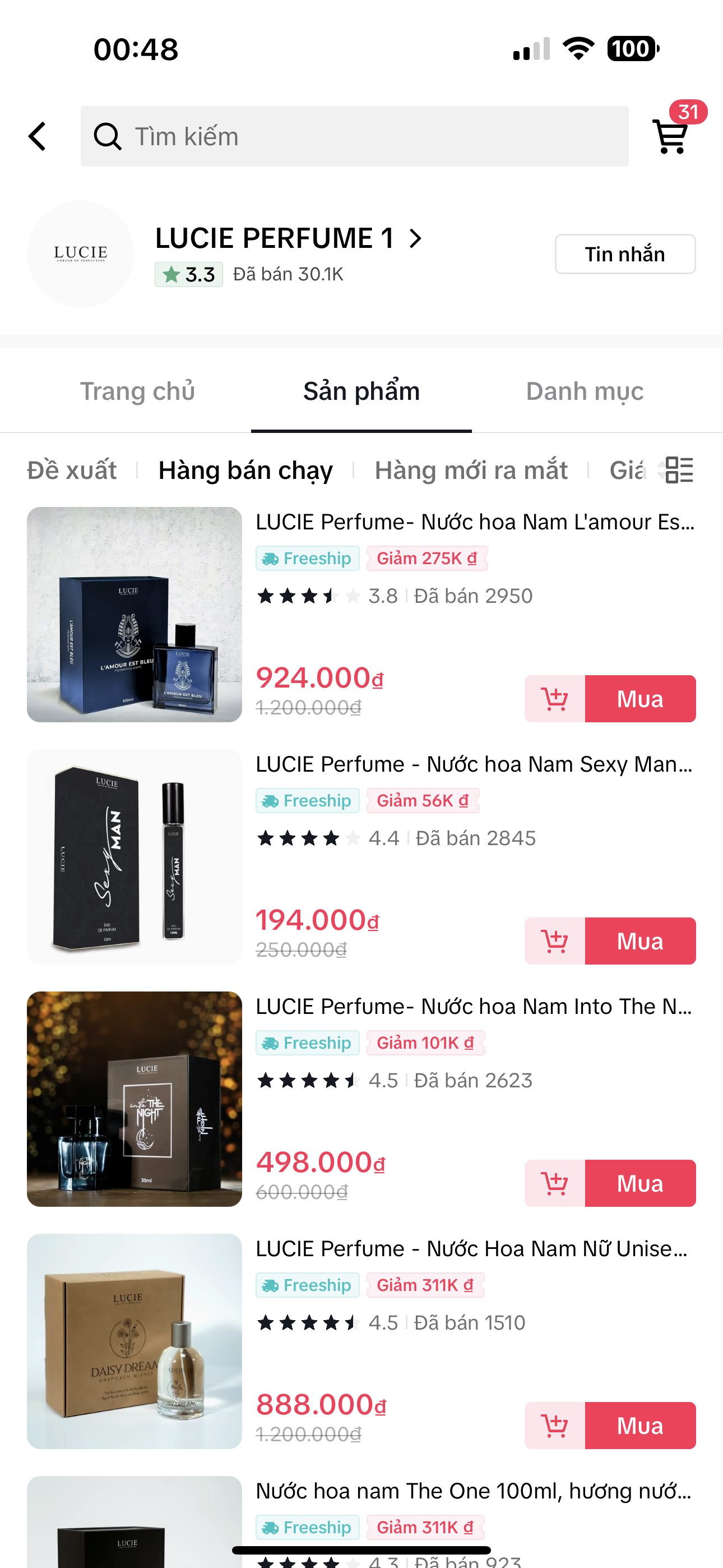Viewport: 723px width, 1568px height.
Task: Change the product list layout view
Action: 679,471
